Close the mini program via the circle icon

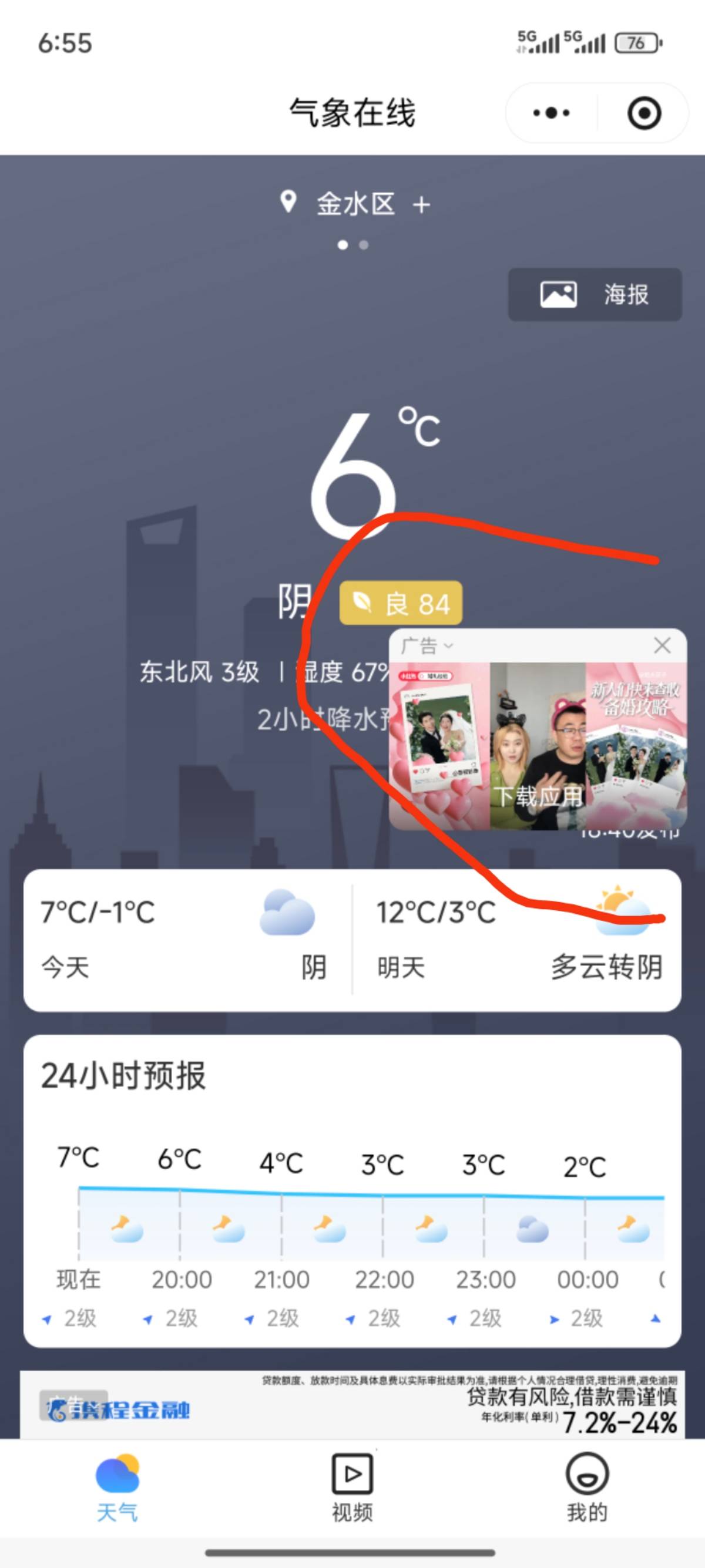(643, 113)
